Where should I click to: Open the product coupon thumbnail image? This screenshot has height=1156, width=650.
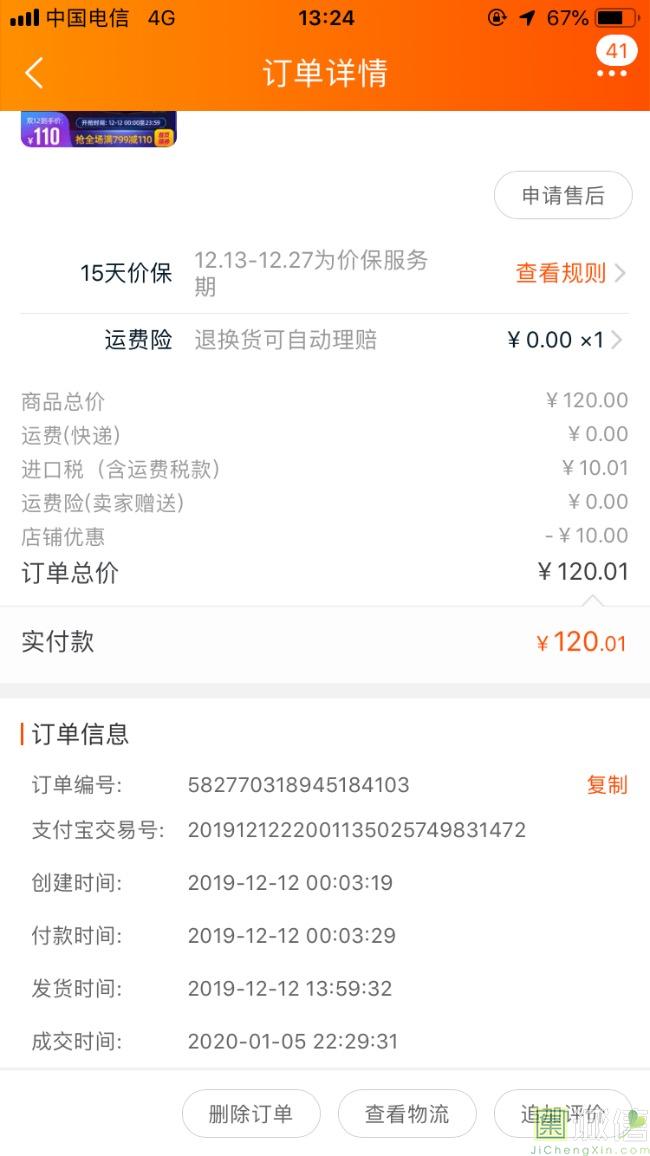[x=98, y=130]
